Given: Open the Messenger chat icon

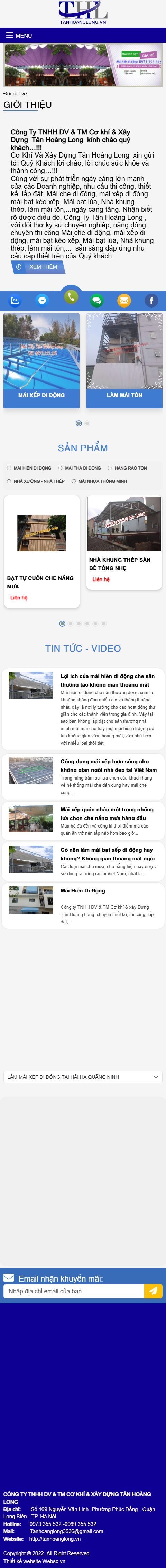Looking at the screenshot, I should (42, 300).
